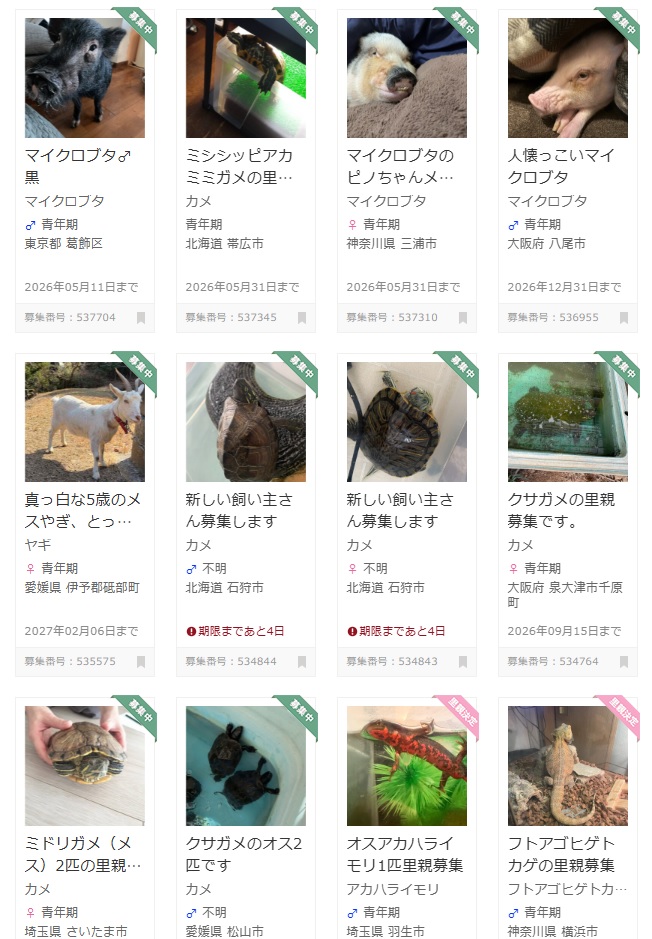Screen dimensions: 652x939
Task: Bookmark listing number 537345
Action: (x=302, y=318)
